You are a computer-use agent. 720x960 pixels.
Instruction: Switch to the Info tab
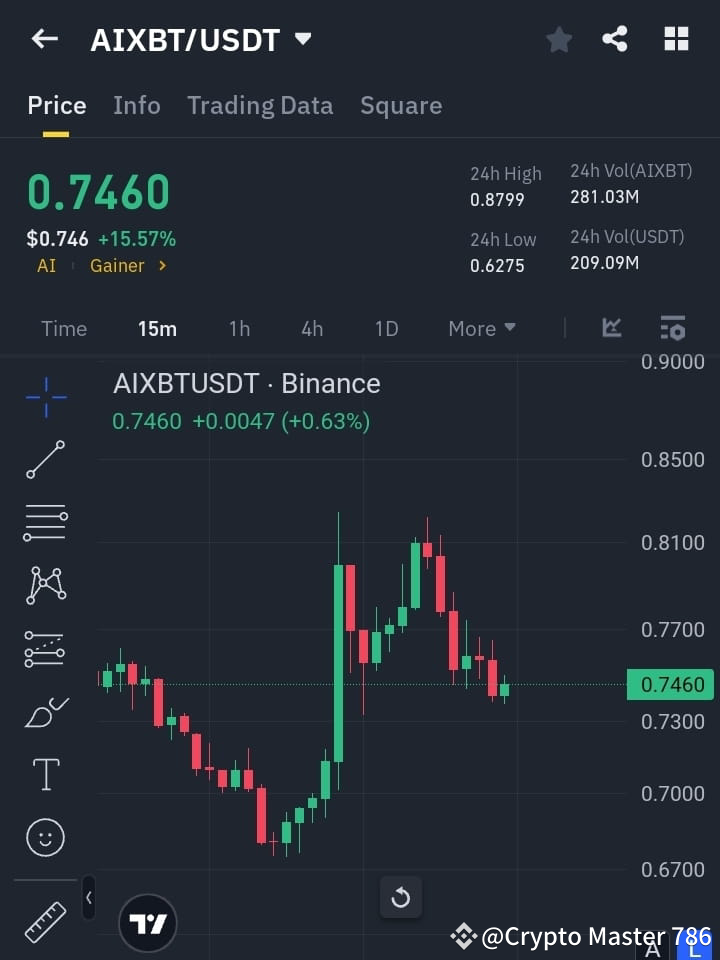tap(136, 105)
